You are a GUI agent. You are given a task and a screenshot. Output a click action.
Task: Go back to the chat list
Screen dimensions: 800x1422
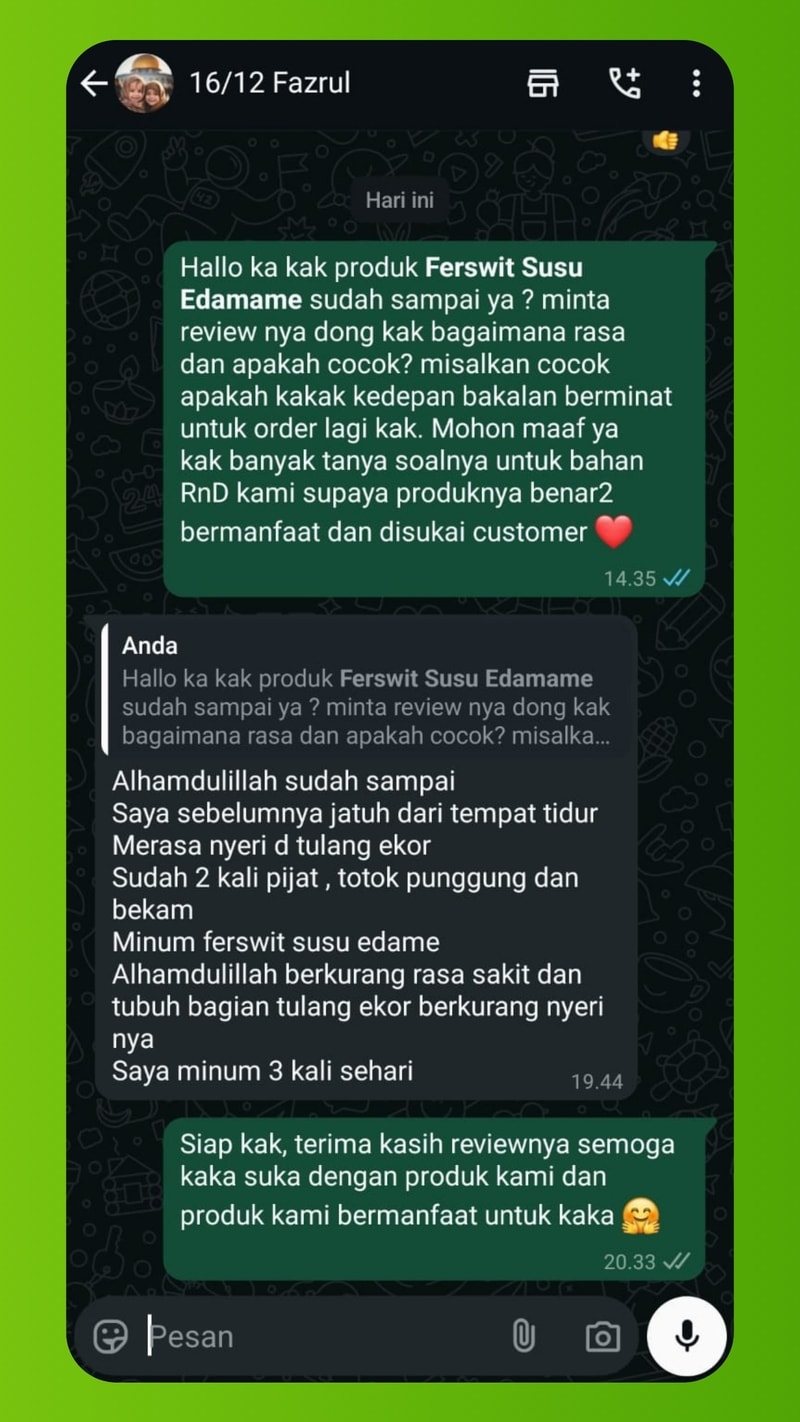pyautogui.click(x=94, y=83)
